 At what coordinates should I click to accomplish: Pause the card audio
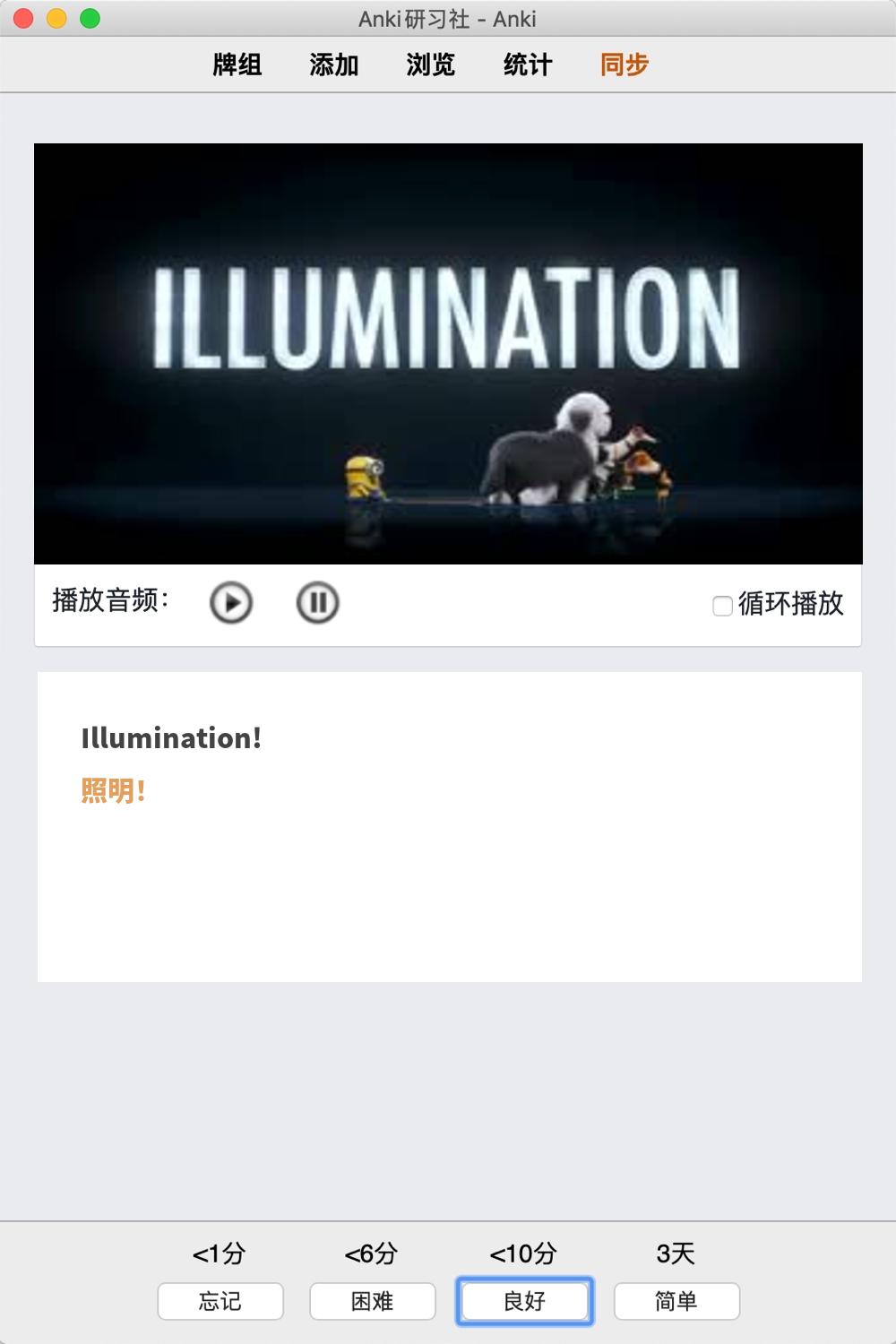click(x=317, y=602)
